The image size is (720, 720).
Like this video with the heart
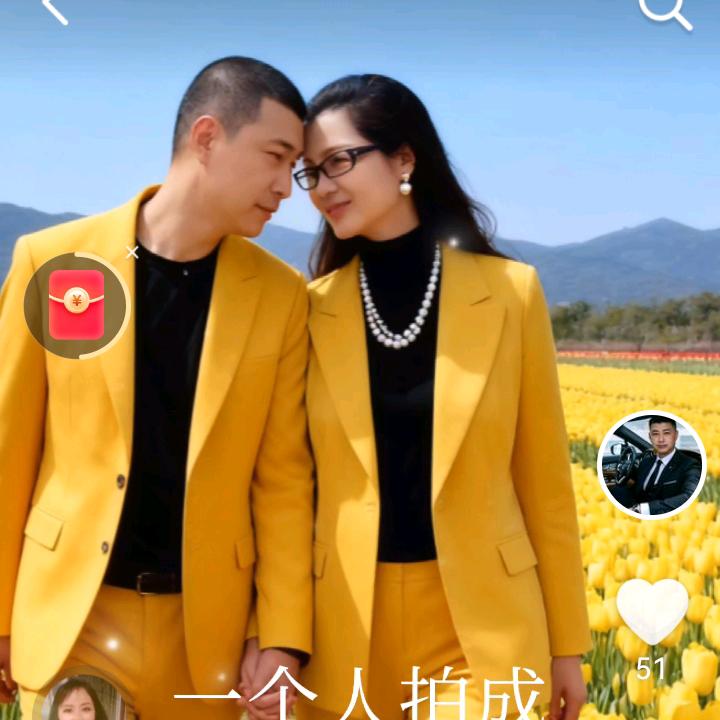coord(652,610)
